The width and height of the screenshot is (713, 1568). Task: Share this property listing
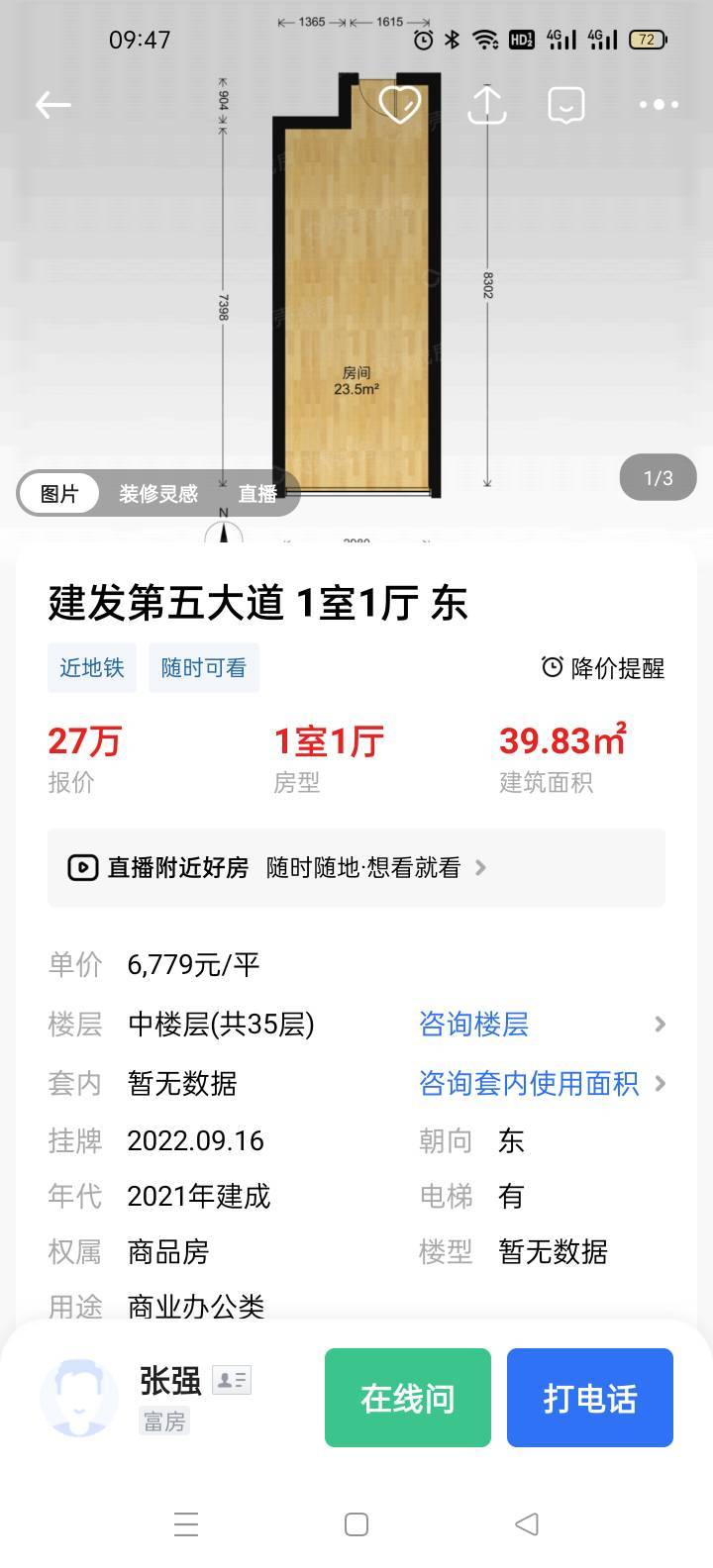(485, 104)
